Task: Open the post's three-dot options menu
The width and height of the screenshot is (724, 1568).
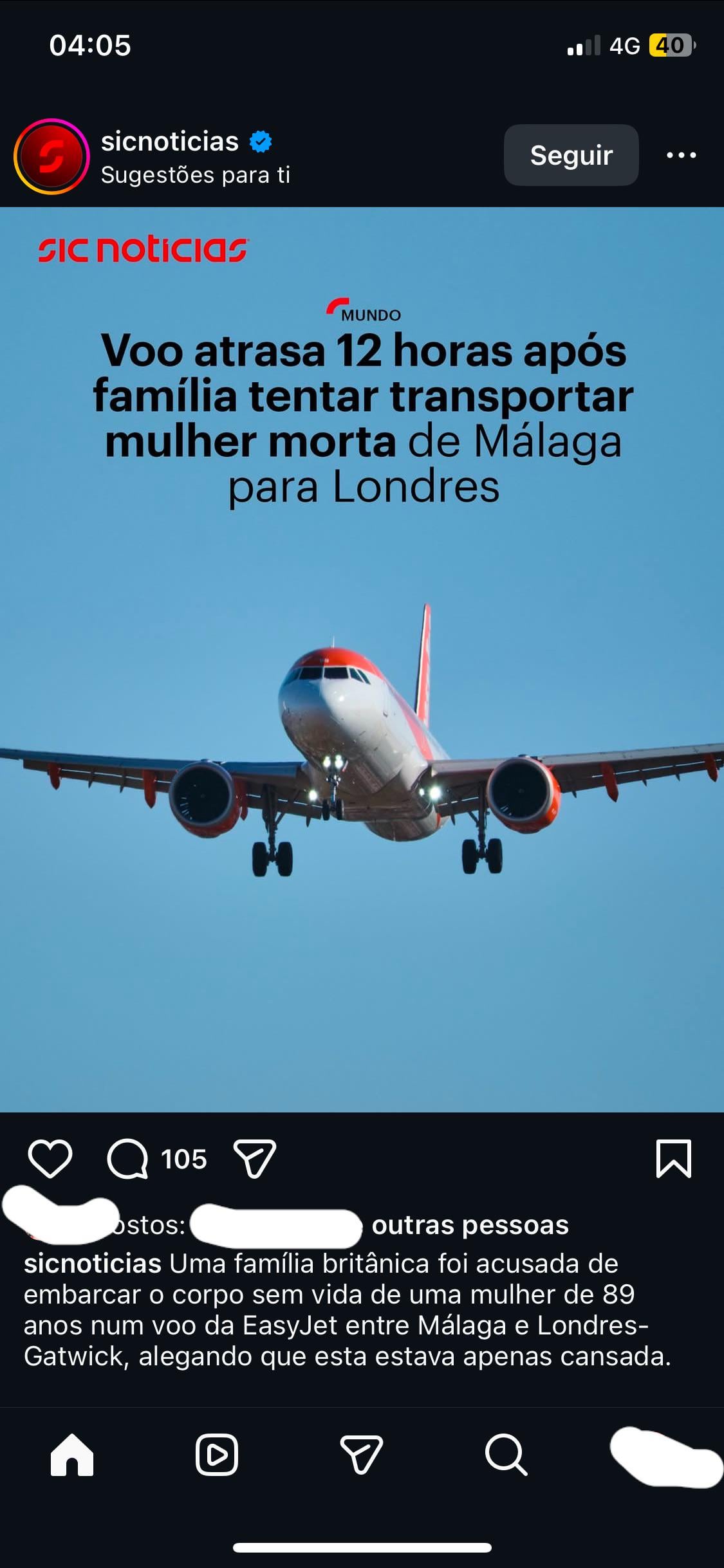Action: [681, 155]
